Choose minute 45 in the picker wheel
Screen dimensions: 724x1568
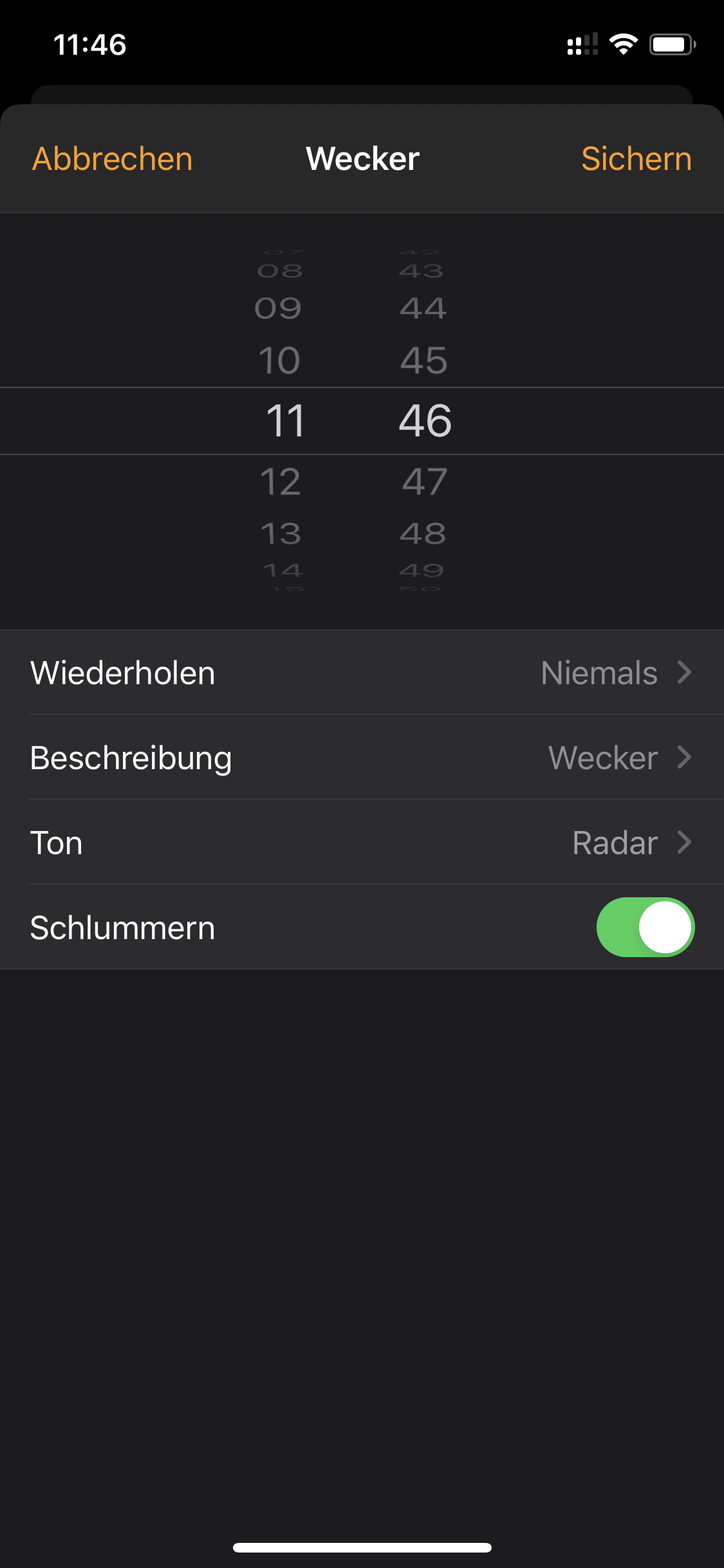(x=423, y=360)
